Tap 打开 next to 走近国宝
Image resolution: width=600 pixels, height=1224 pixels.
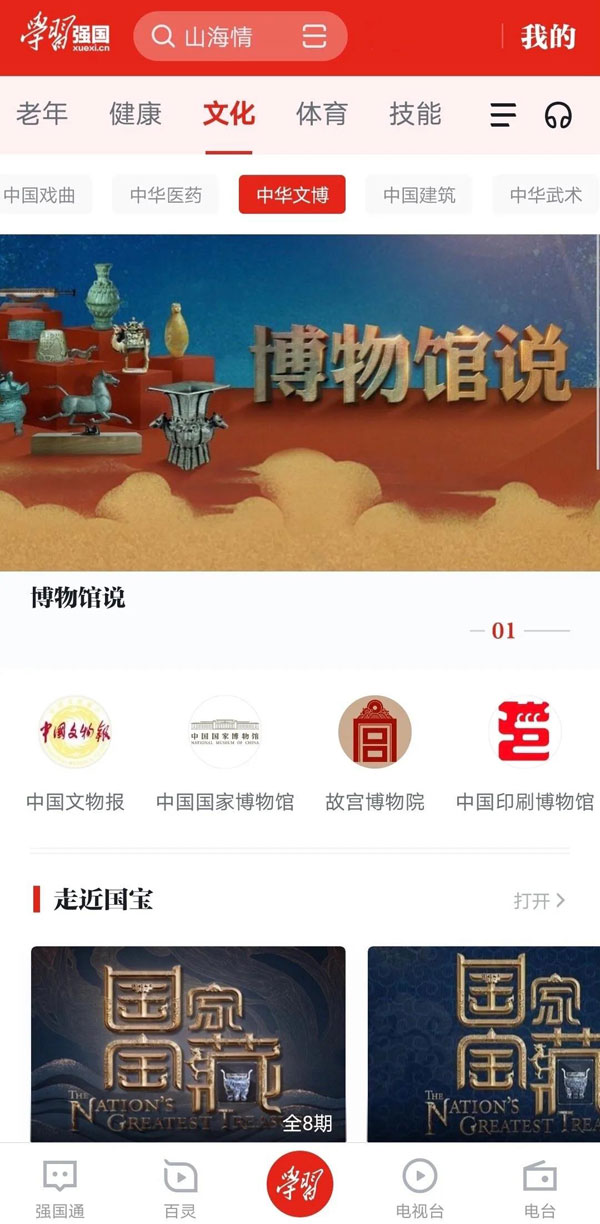539,901
